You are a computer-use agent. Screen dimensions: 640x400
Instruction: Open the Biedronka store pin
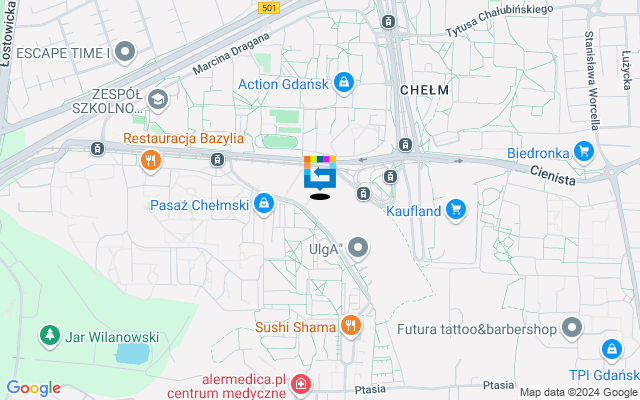pyautogui.click(x=585, y=153)
